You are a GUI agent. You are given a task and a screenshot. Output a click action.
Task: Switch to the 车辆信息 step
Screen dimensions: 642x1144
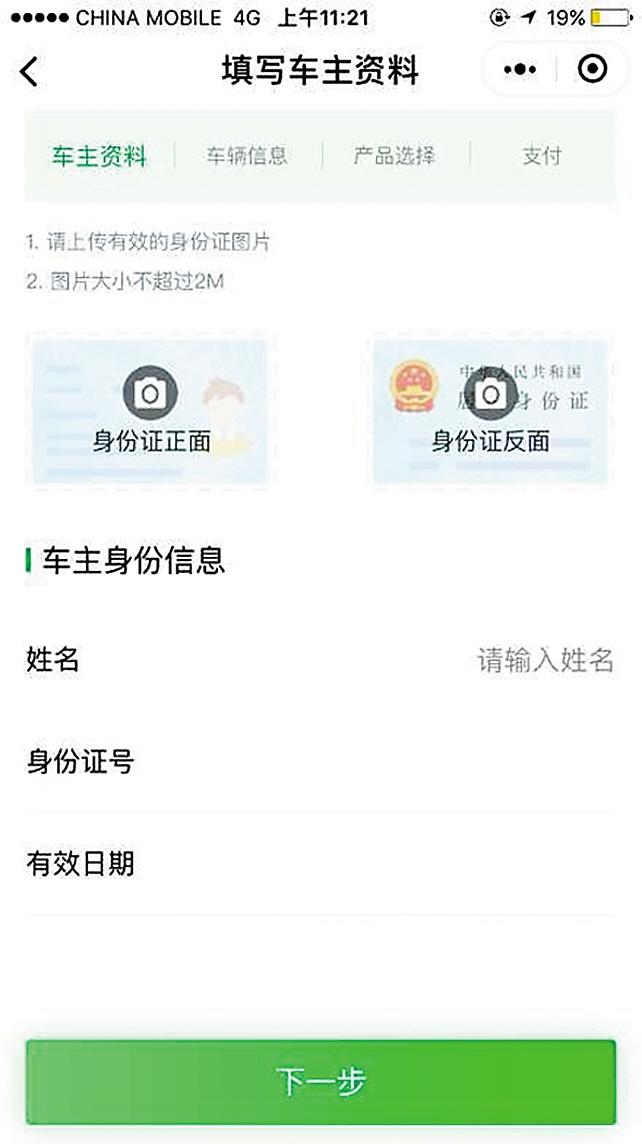coord(247,156)
